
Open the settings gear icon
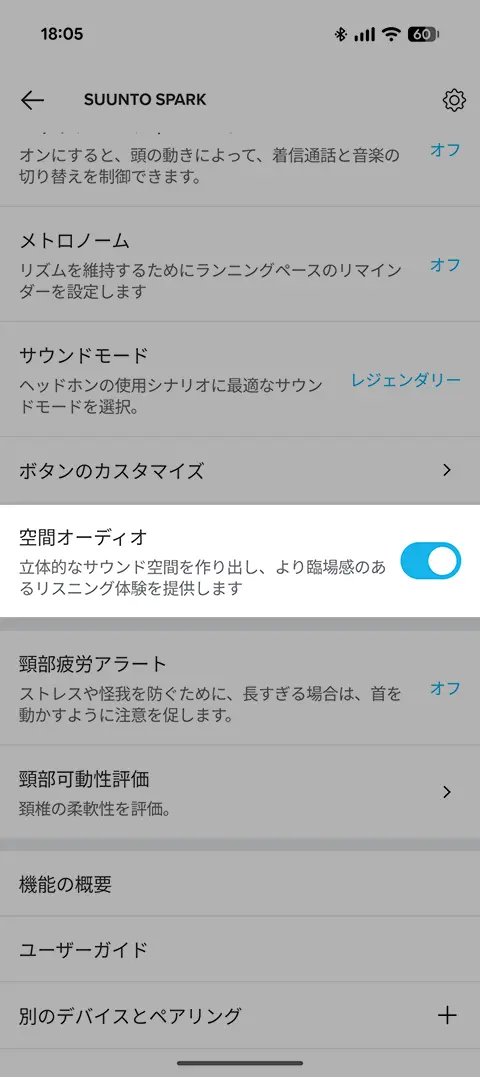pos(453,100)
